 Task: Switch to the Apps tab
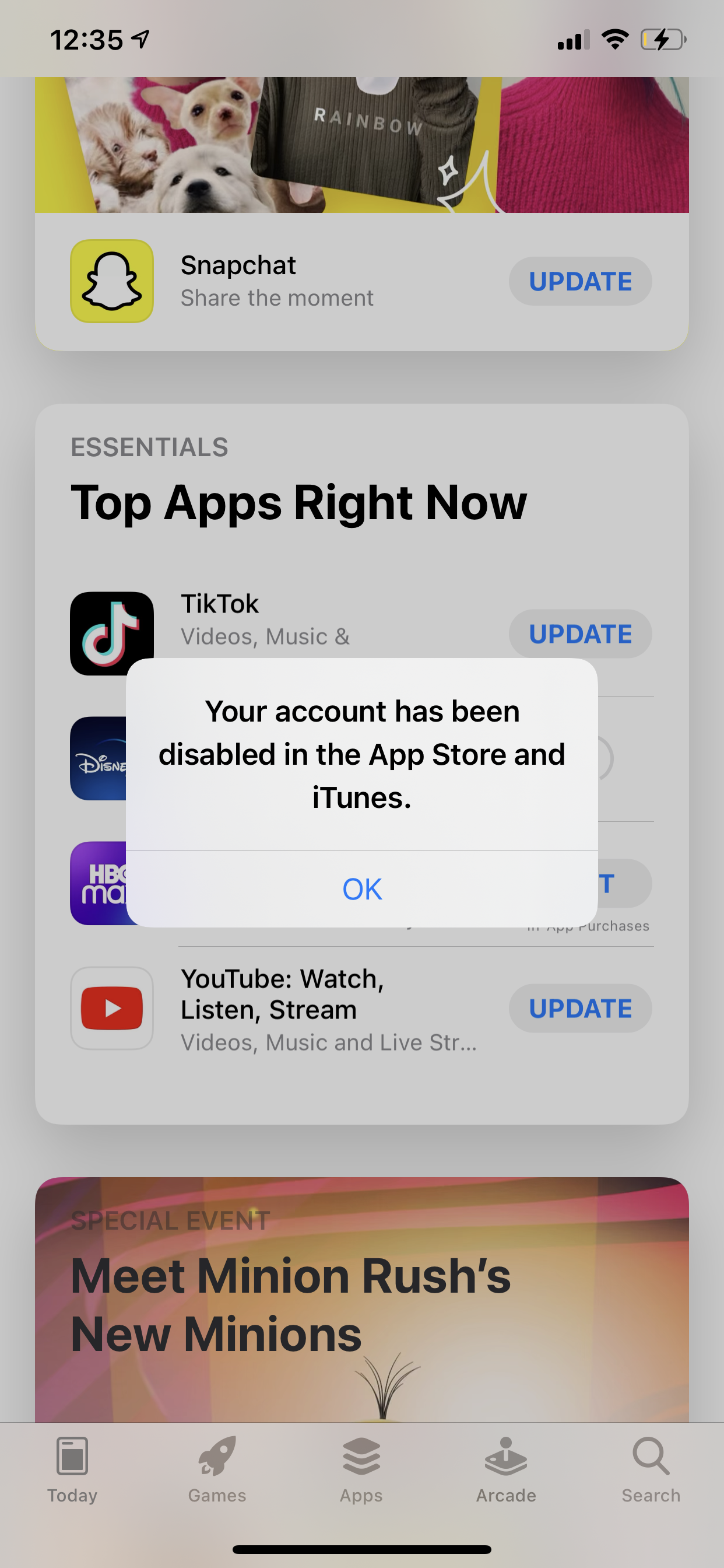pos(361,1469)
